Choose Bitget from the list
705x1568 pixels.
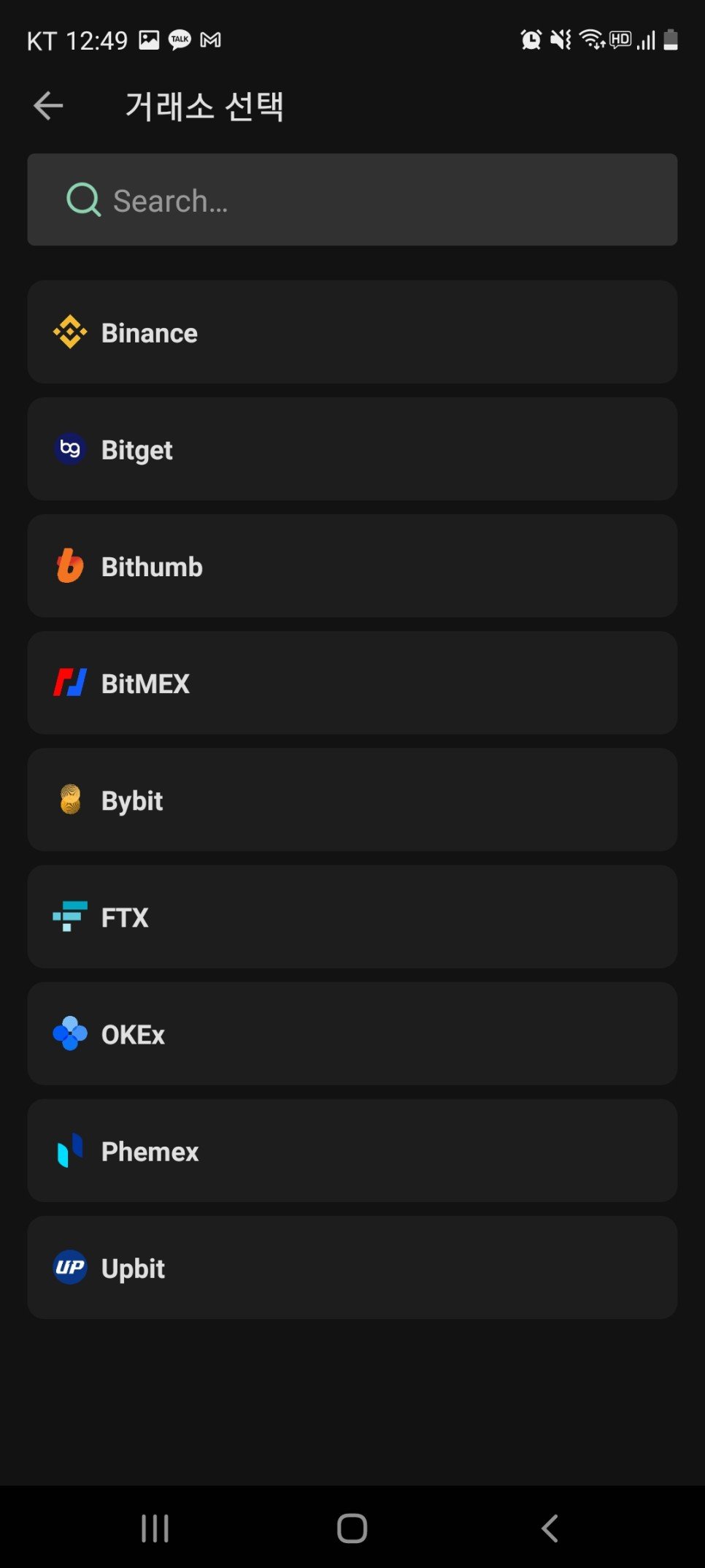(352, 449)
